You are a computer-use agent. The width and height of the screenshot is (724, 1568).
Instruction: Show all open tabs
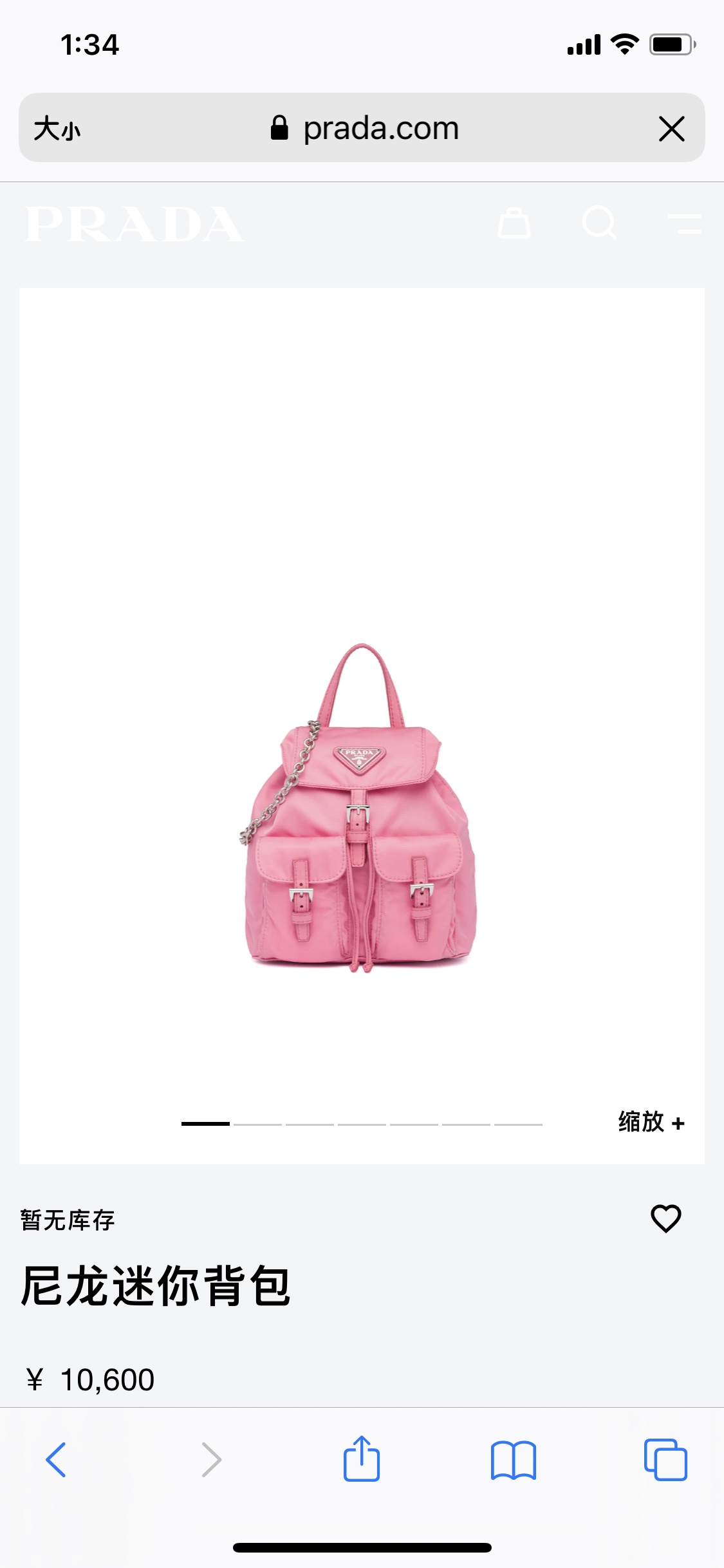pos(665,1459)
